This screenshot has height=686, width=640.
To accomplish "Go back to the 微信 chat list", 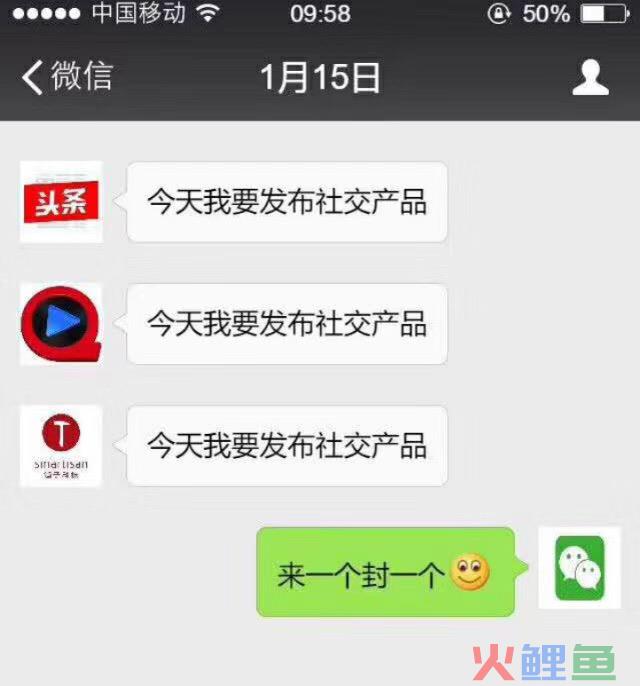I will tap(68, 77).
